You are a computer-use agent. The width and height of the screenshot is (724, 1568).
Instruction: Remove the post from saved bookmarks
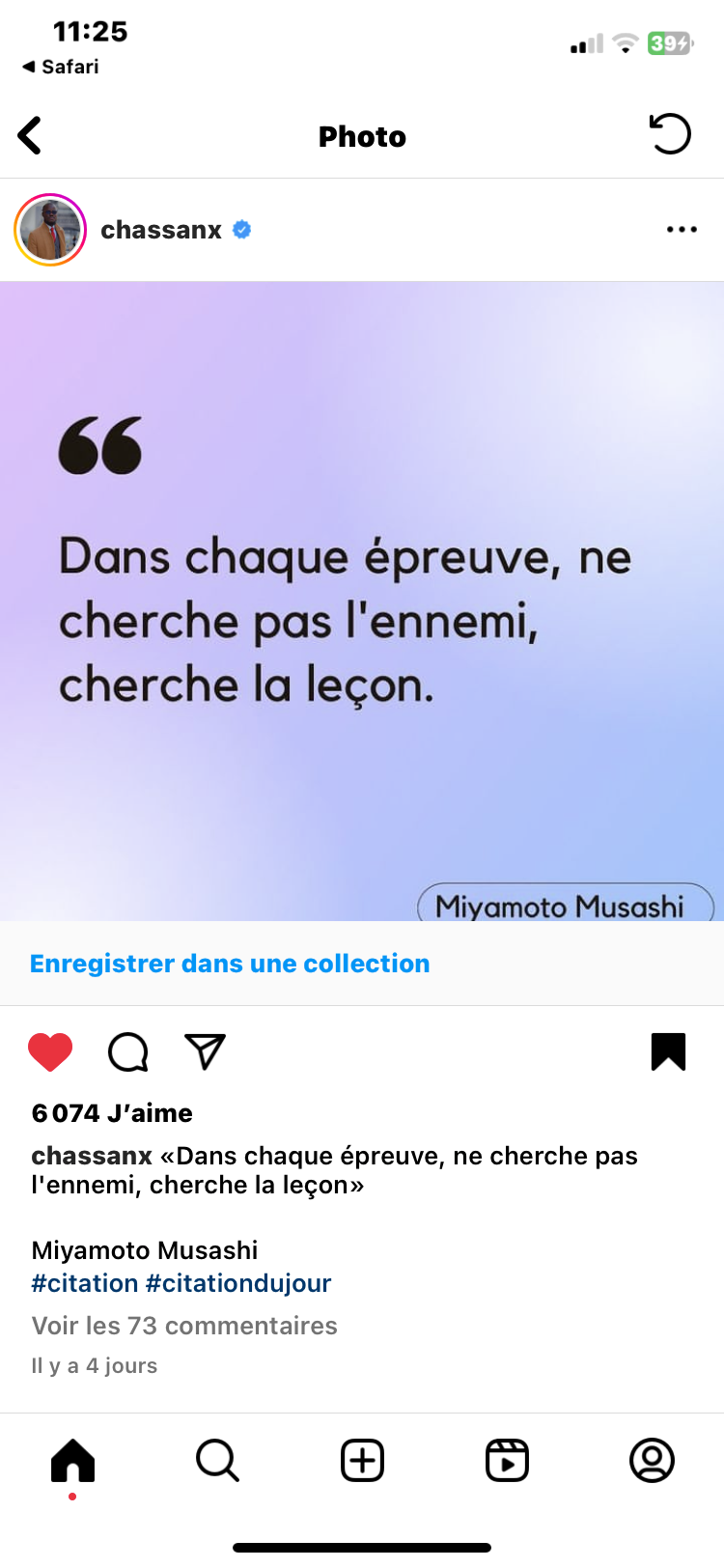tap(668, 1051)
